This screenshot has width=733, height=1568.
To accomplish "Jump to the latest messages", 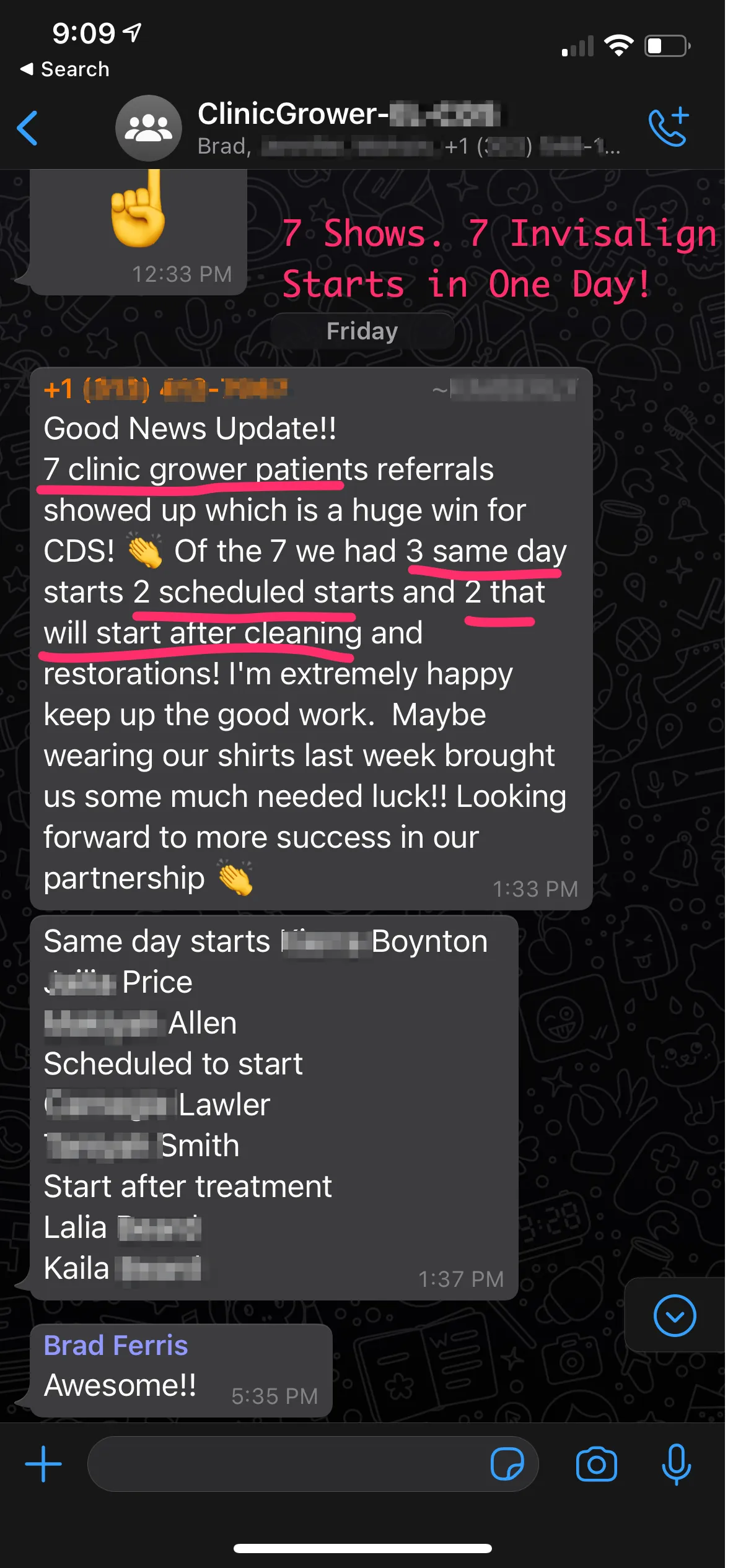I will point(675,1316).
